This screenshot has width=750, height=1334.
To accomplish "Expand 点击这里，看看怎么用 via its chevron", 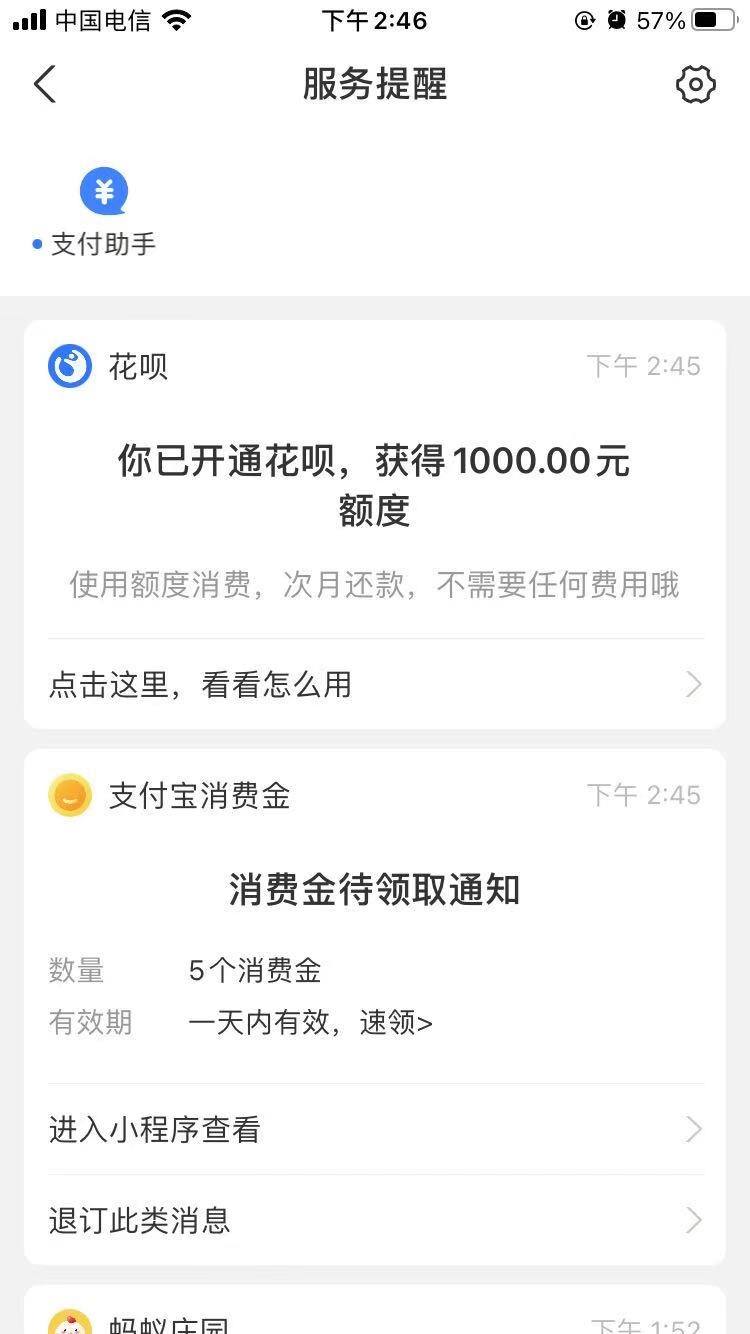I will 693,684.
